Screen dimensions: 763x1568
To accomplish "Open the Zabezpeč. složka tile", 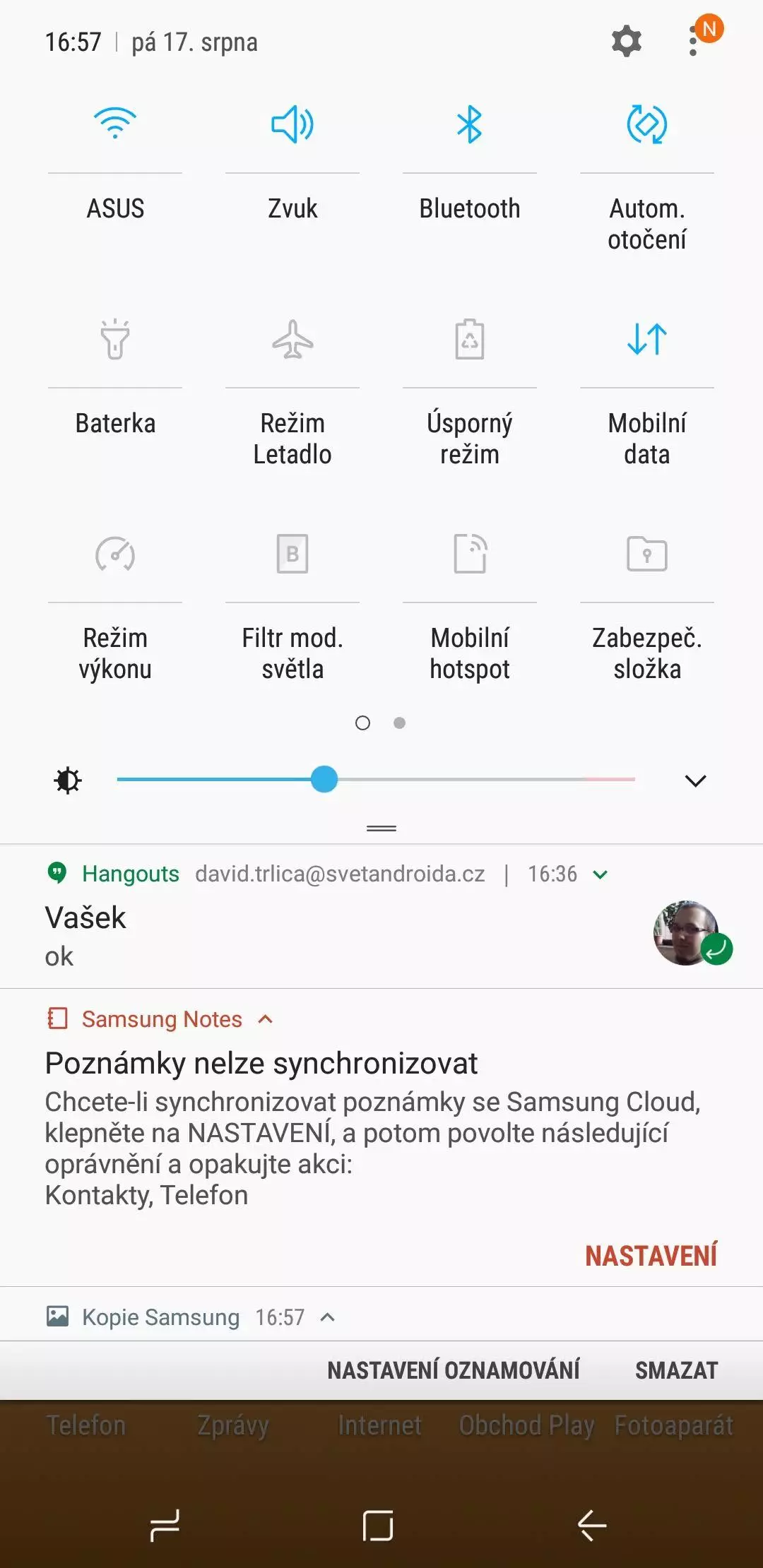I will tap(647, 554).
